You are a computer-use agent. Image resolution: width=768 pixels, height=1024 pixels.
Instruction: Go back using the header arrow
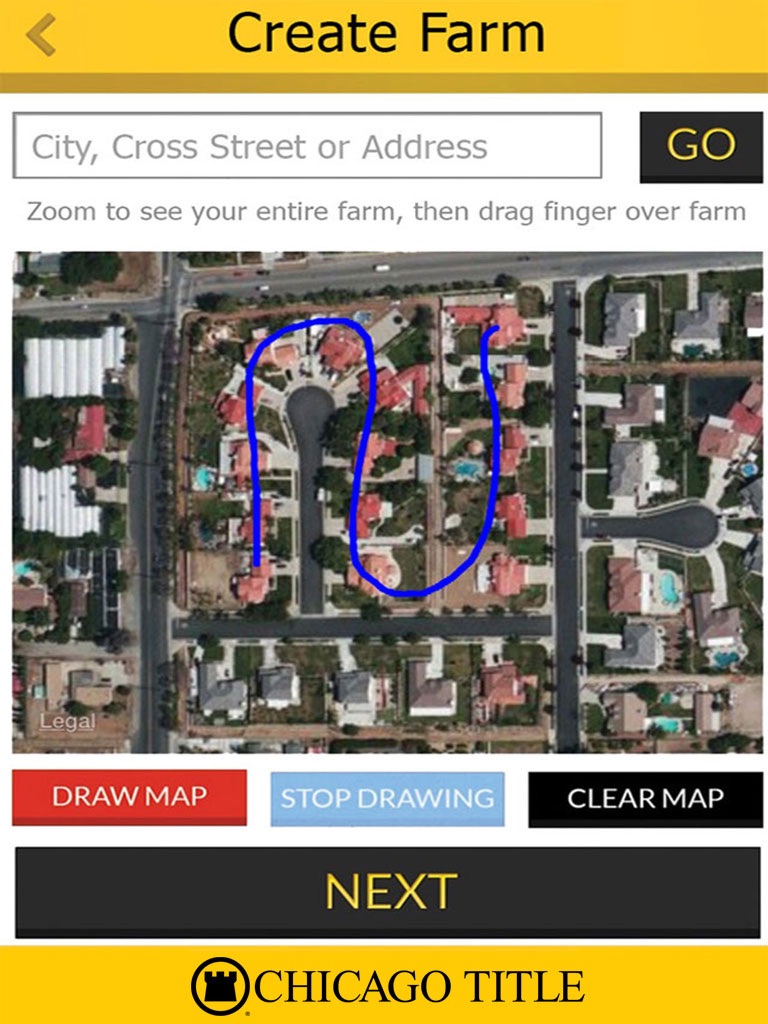pyautogui.click(x=40, y=35)
